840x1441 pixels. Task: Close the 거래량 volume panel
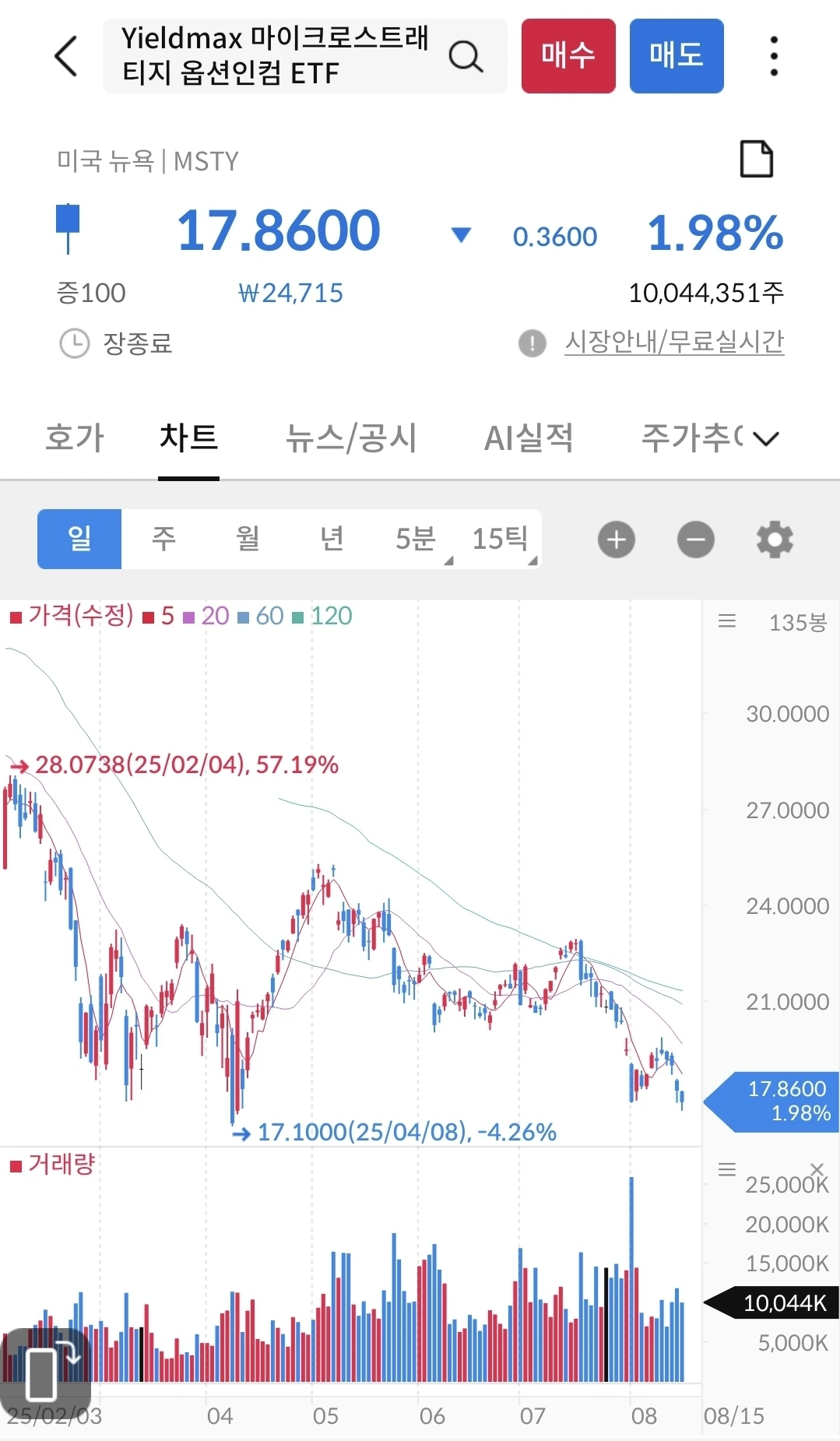pyautogui.click(x=817, y=1169)
